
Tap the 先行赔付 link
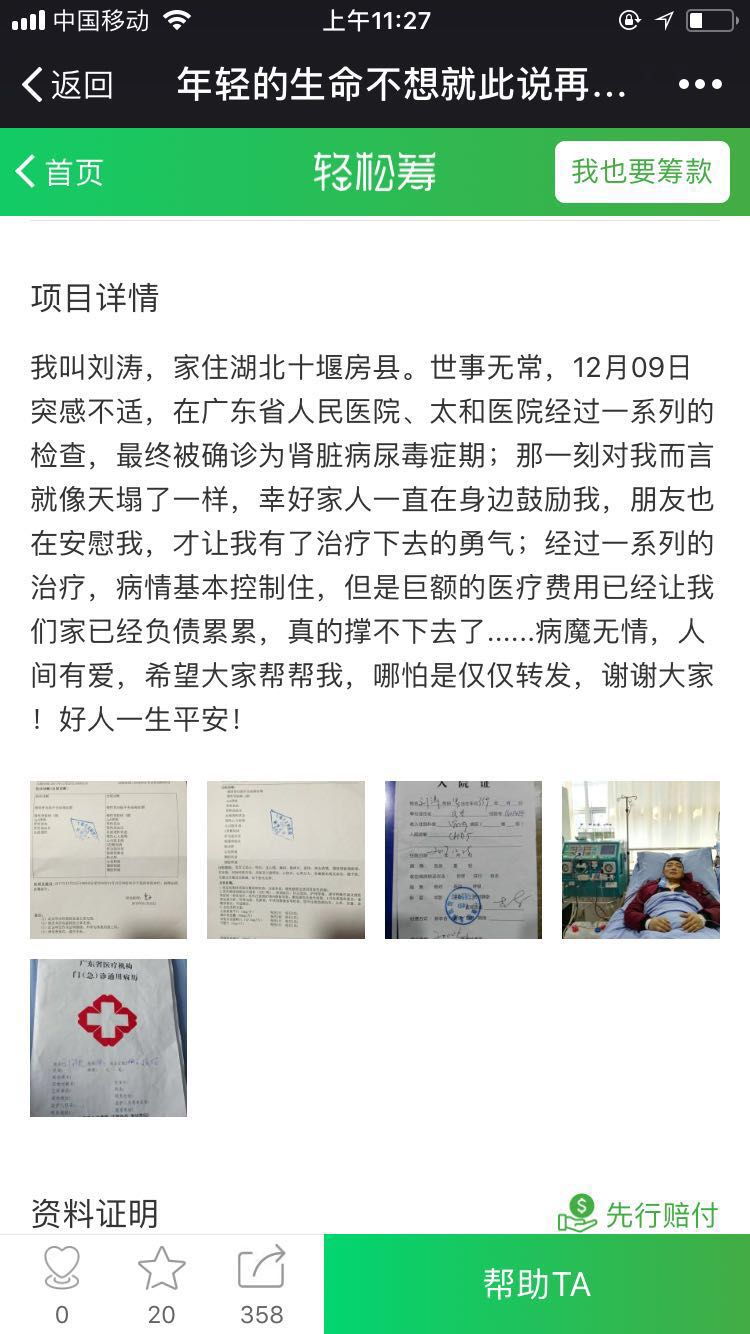pyautogui.click(x=640, y=1214)
